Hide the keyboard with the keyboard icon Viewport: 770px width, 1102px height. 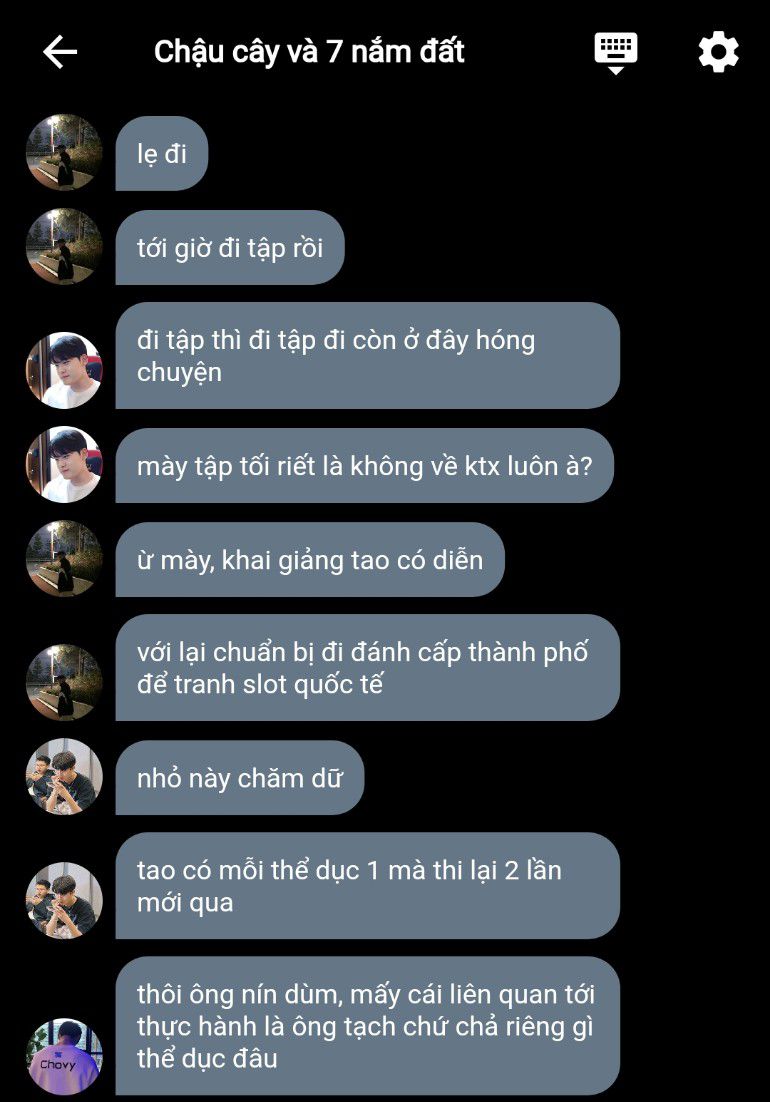615,53
